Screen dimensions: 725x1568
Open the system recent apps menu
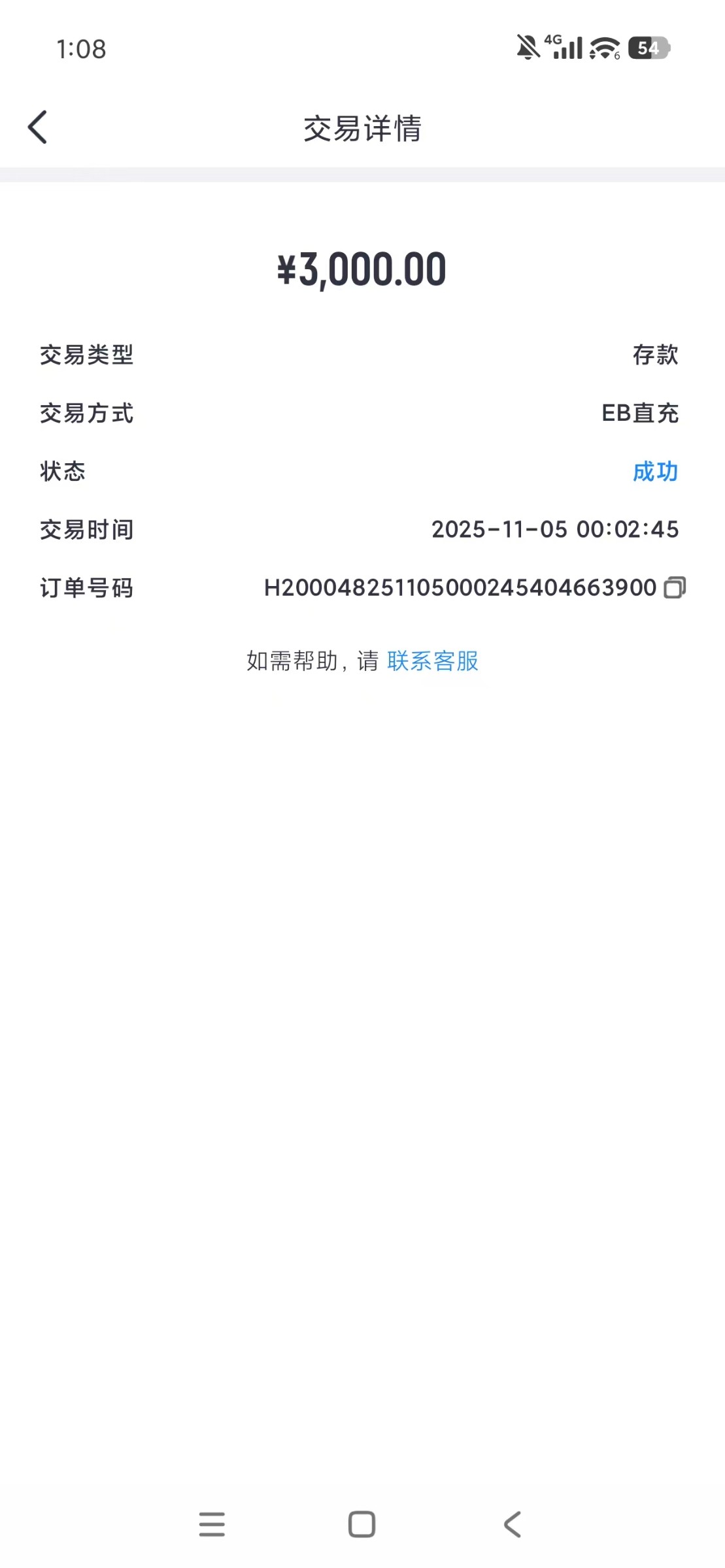212,1524
